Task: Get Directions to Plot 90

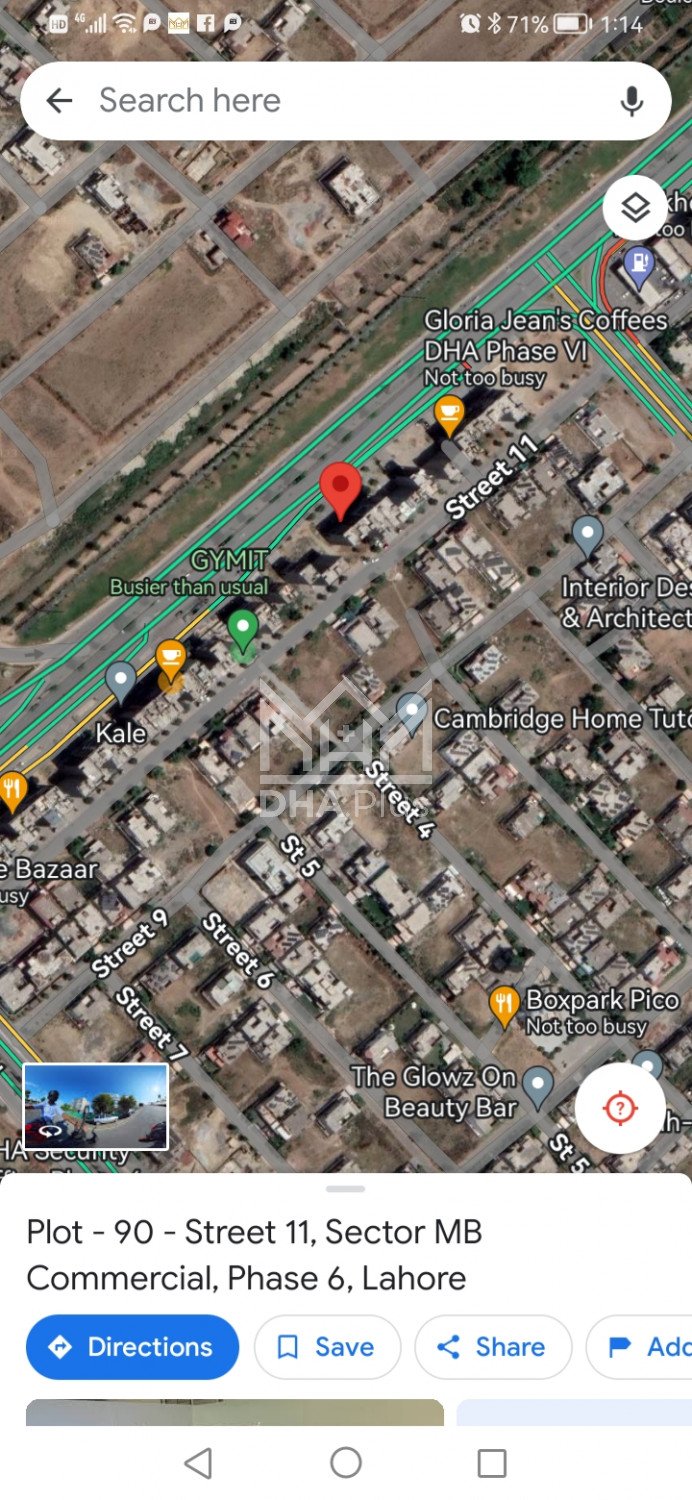Action: point(132,1347)
